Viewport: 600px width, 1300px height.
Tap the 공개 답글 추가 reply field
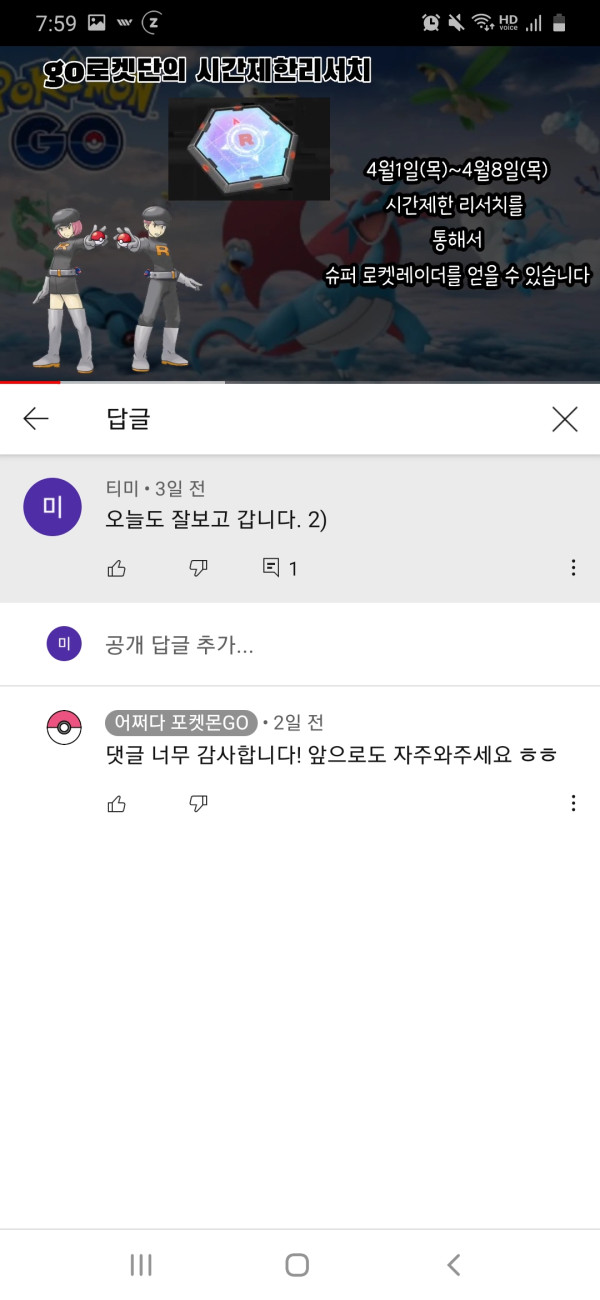pyautogui.click(x=300, y=645)
